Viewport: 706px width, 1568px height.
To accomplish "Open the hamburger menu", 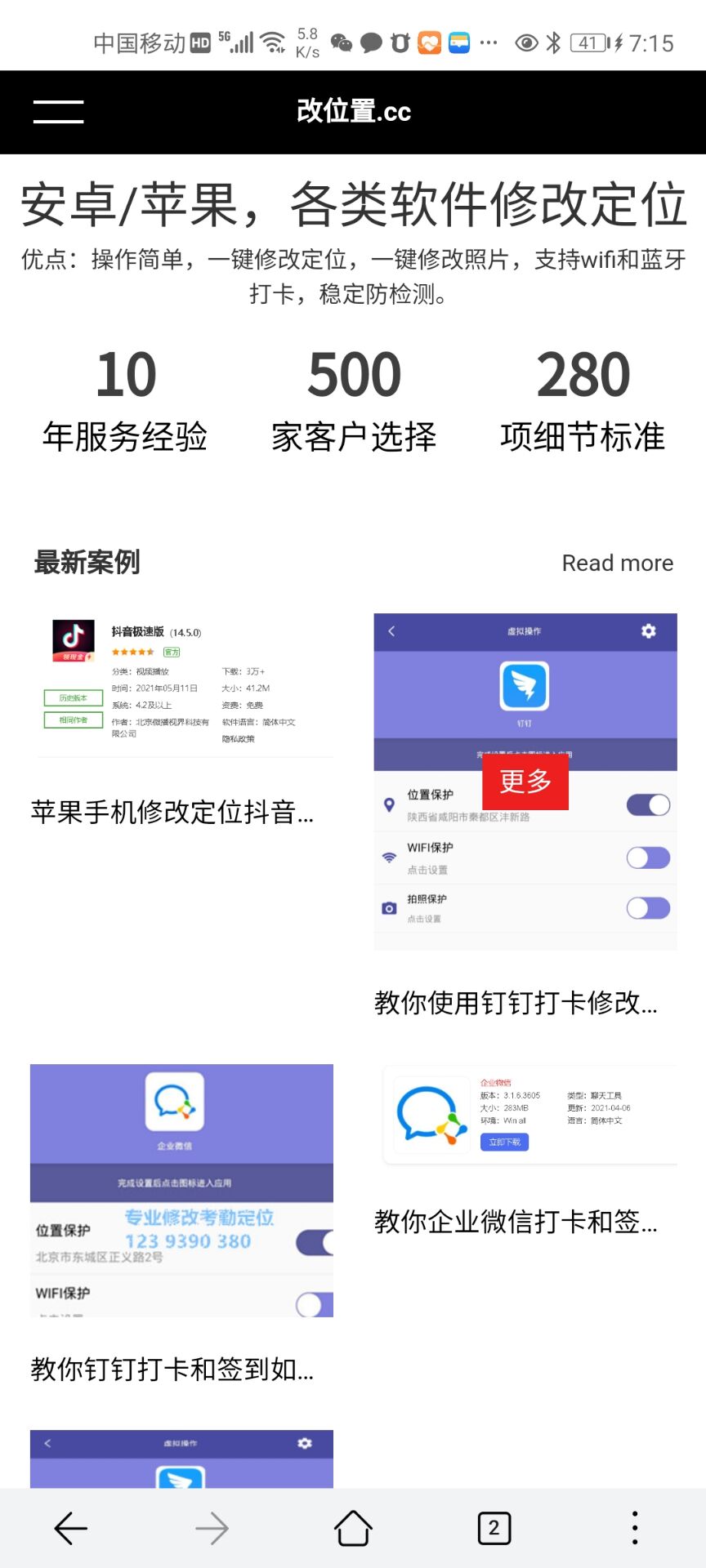I will click(x=59, y=112).
